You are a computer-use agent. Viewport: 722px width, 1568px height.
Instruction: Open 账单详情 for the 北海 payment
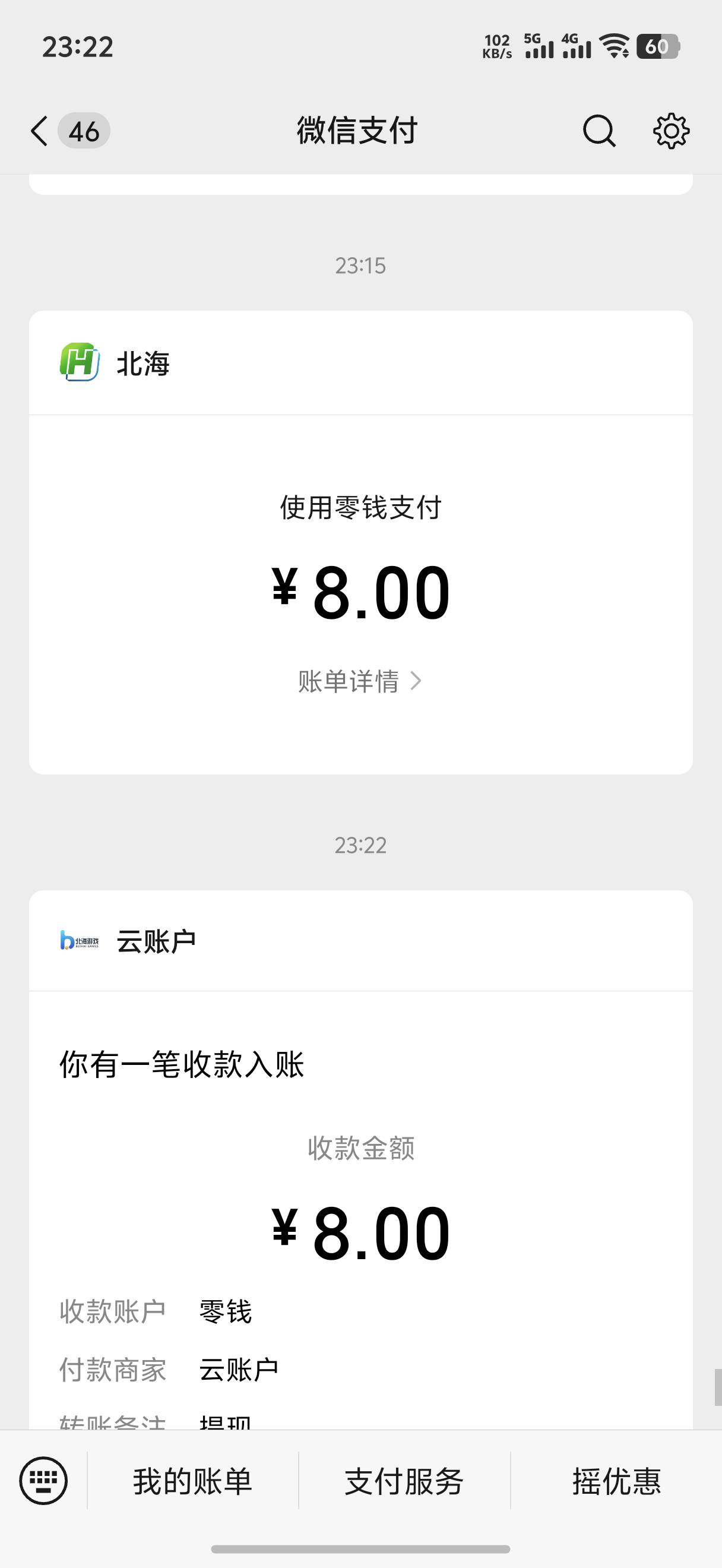pos(359,681)
